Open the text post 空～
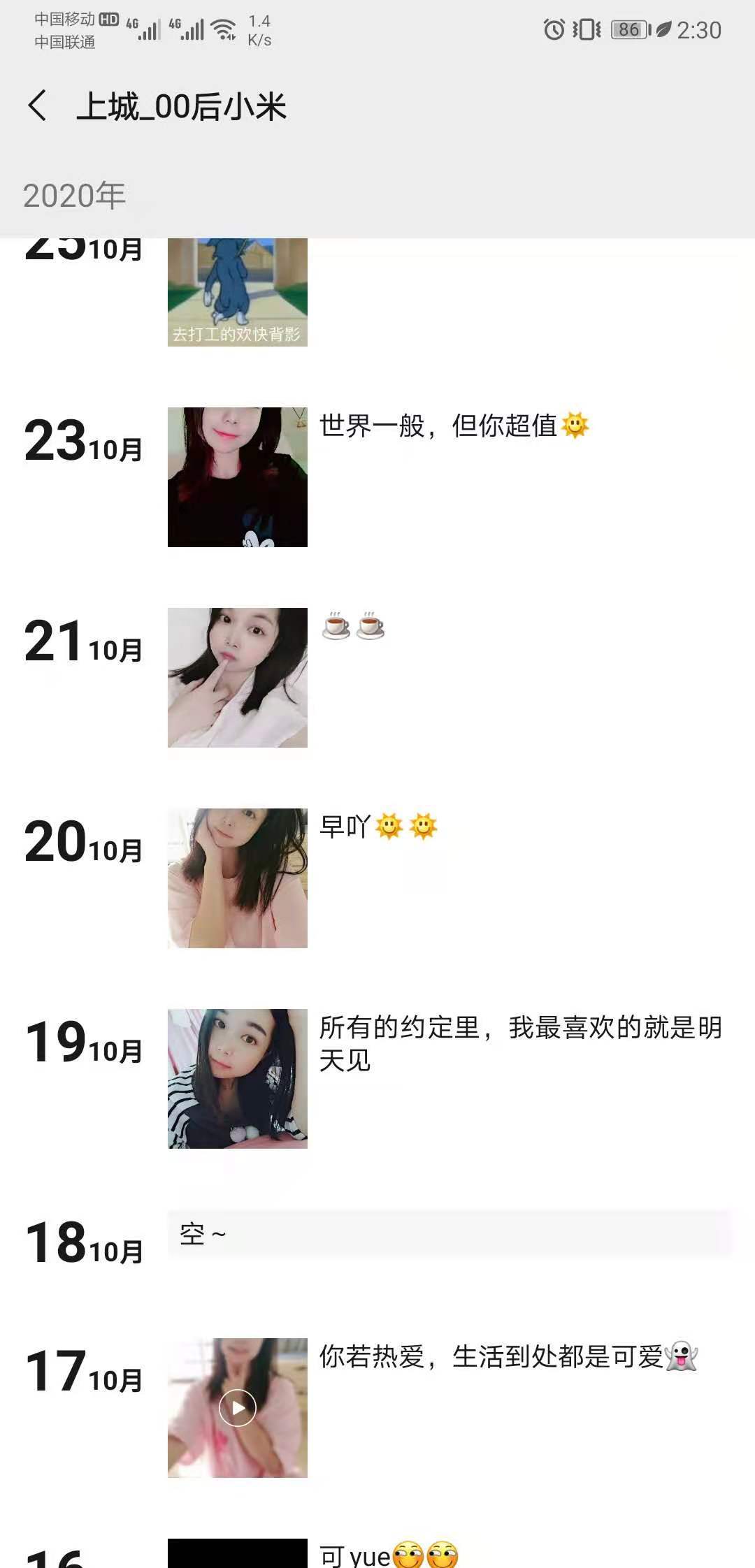Viewport: 755px width, 1568px height. click(449, 1235)
